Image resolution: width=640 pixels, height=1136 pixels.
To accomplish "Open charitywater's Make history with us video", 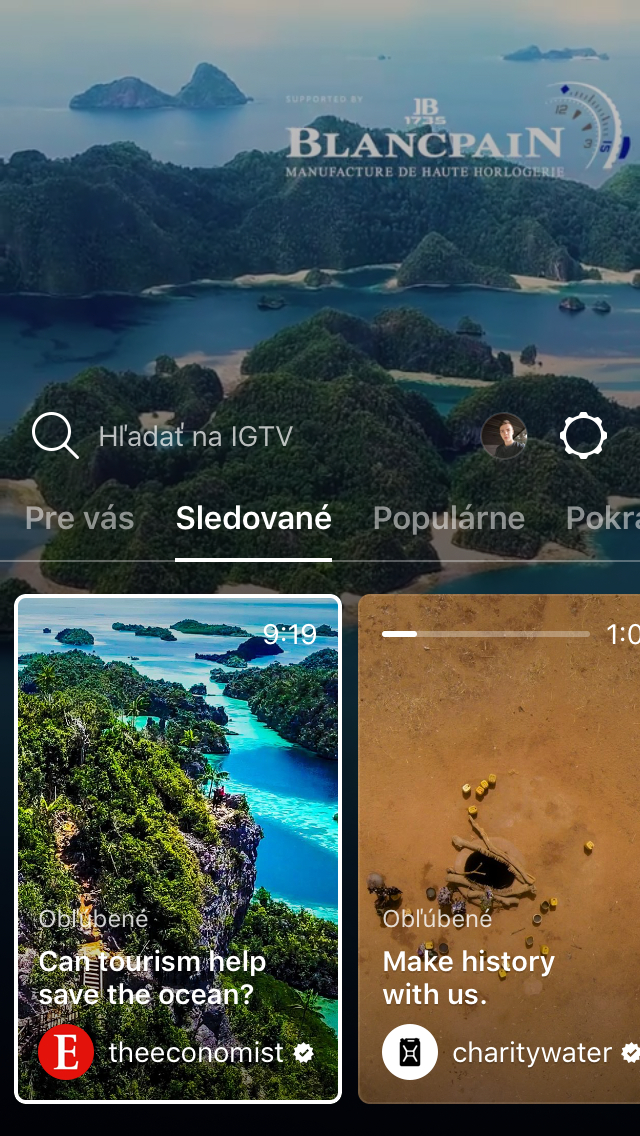I will (x=499, y=849).
